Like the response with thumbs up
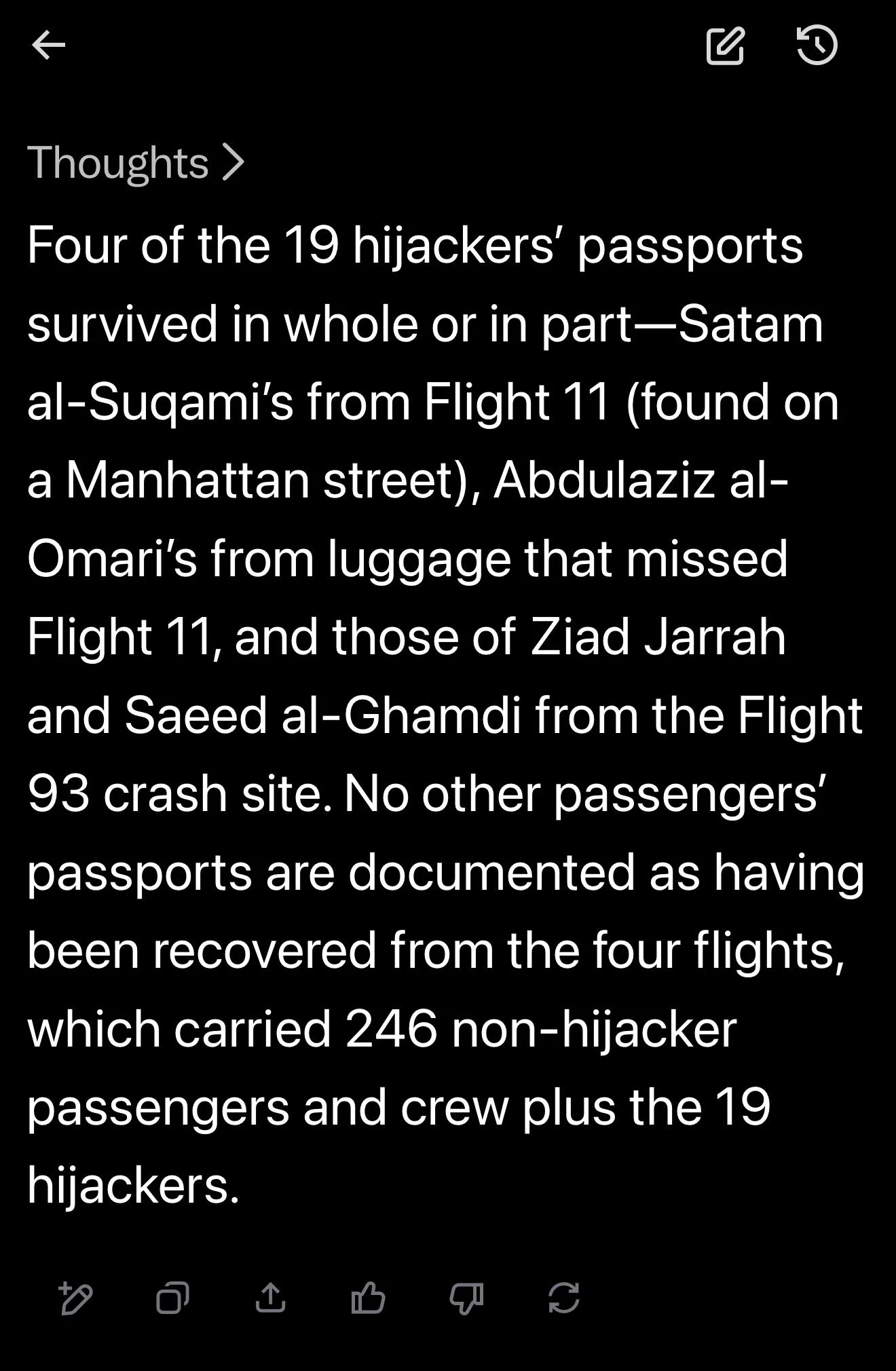Image resolution: width=896 pixels, height=1371 pixels. (368, 1298)
